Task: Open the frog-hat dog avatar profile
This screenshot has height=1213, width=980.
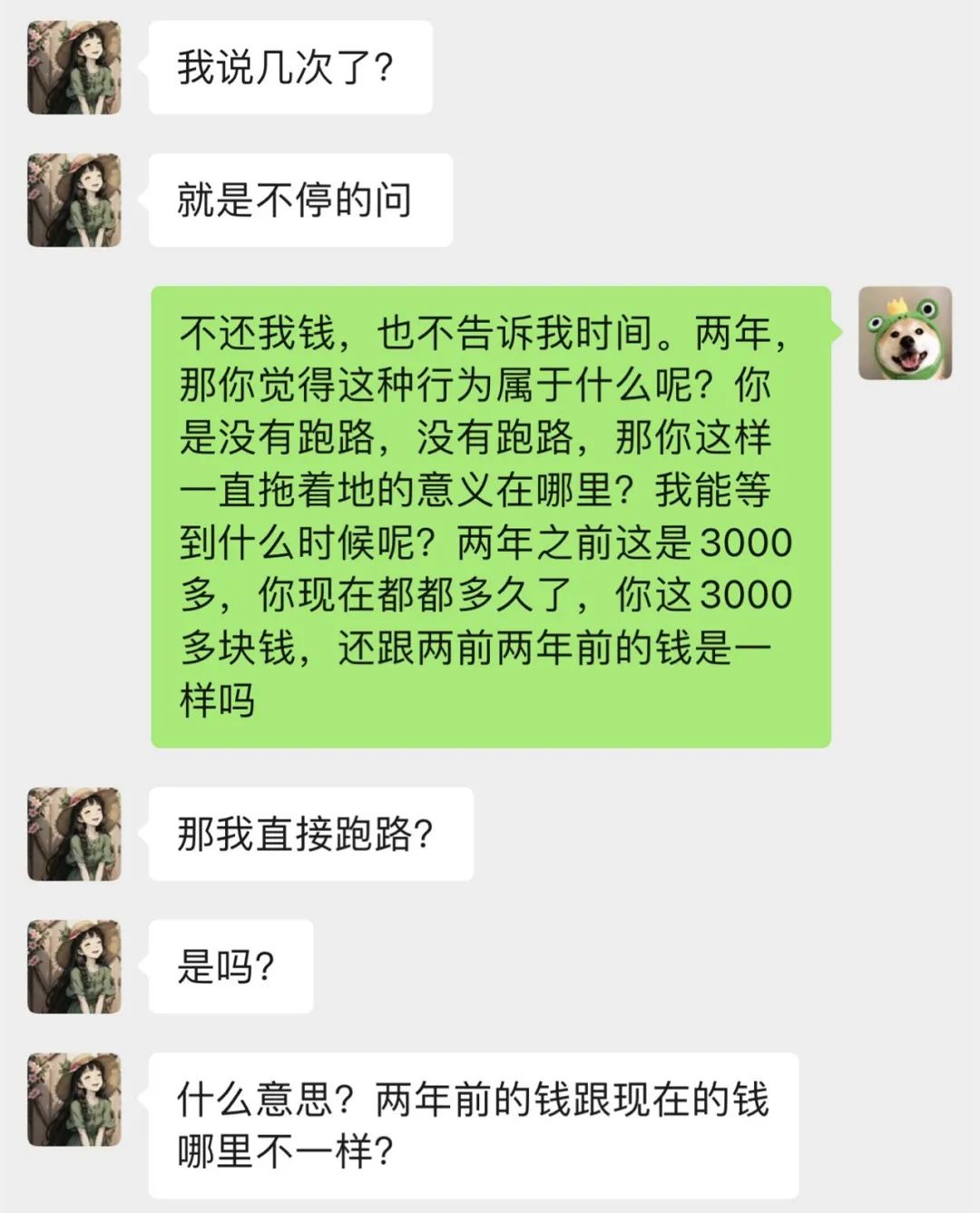Action: tap(905, 333)
